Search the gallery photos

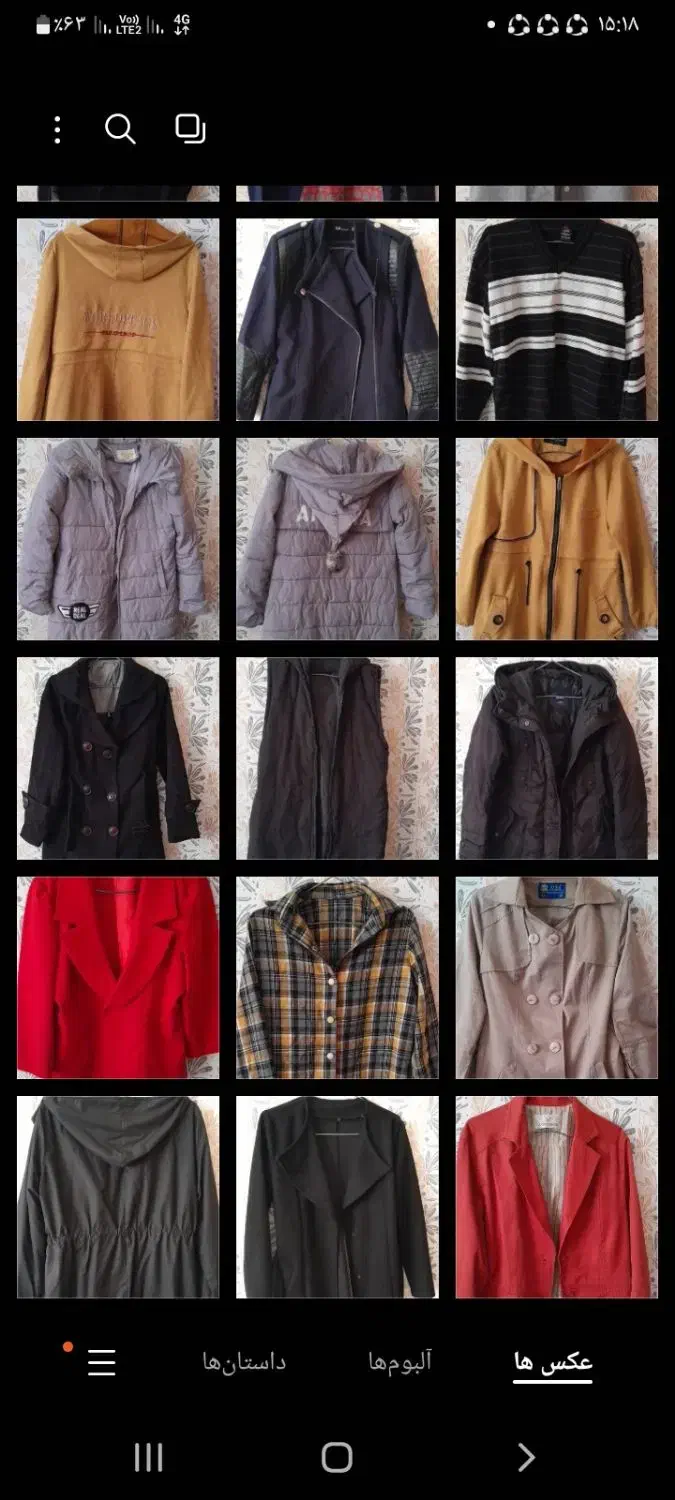tap(120, 129)
